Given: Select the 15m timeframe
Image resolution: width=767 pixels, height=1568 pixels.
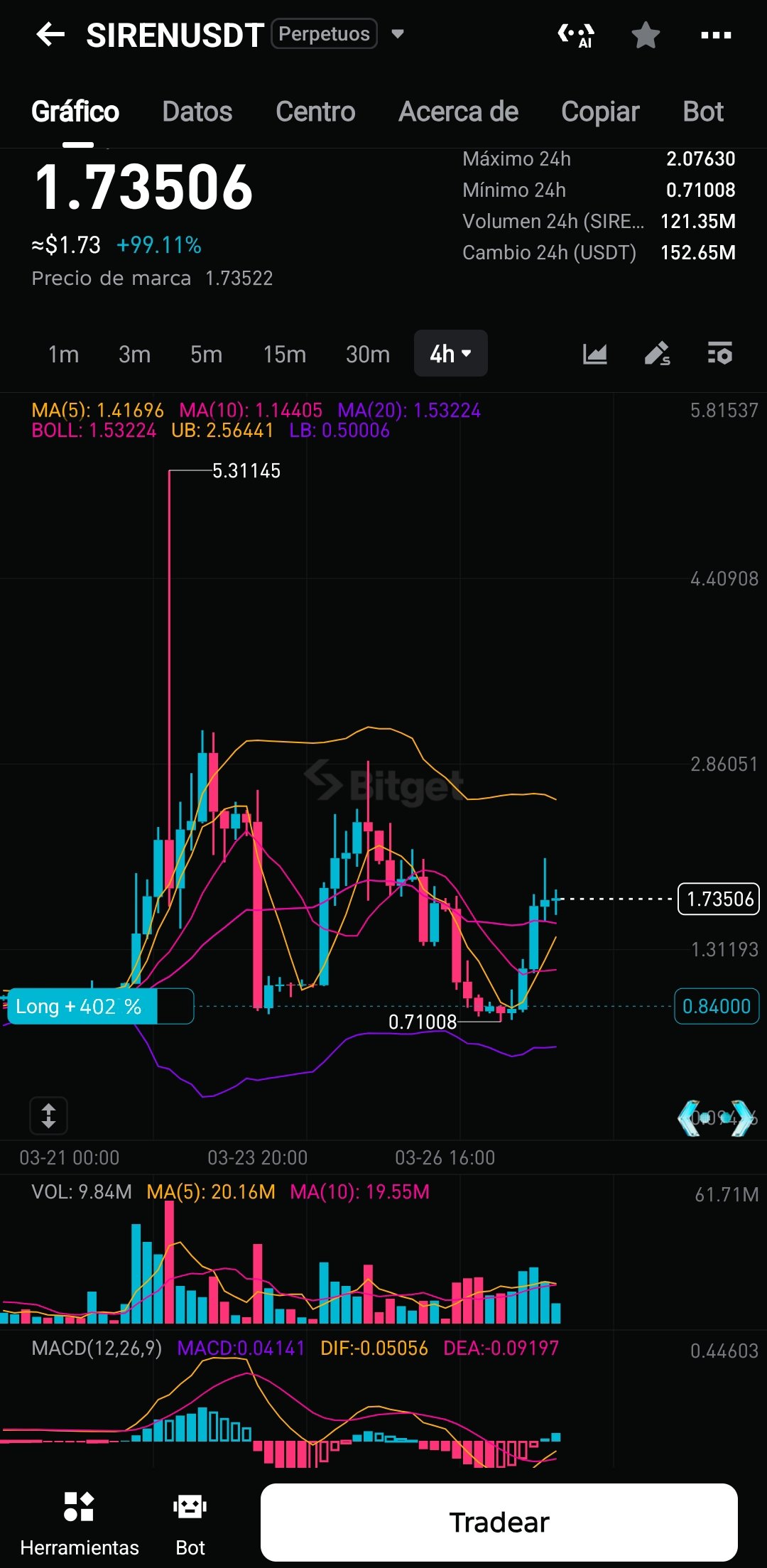Looking at the screenshot, I should [284, 354].
